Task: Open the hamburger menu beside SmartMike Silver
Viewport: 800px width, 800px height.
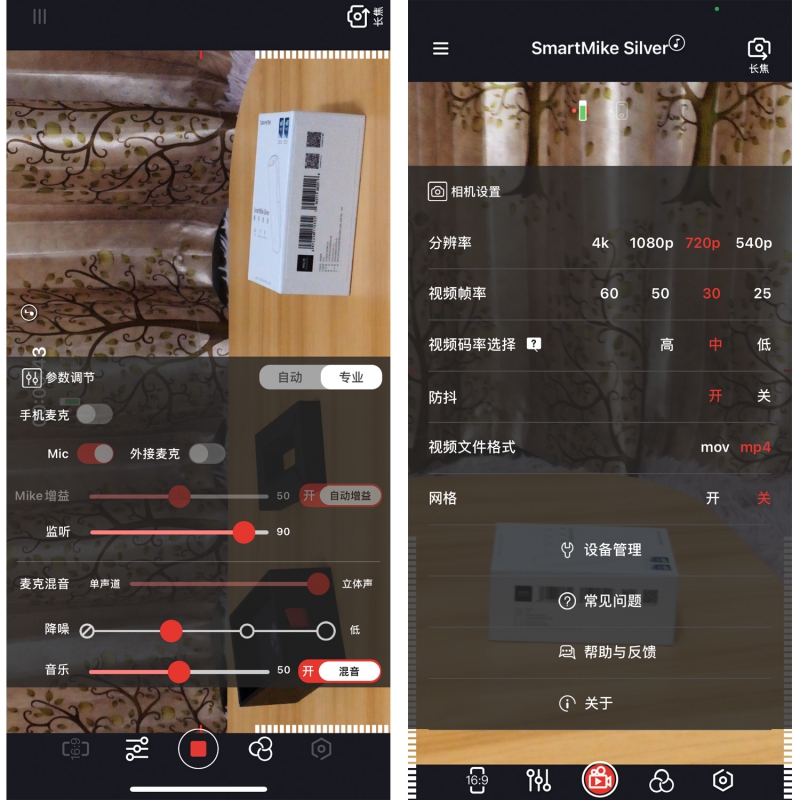Action: tap(440, 48)
